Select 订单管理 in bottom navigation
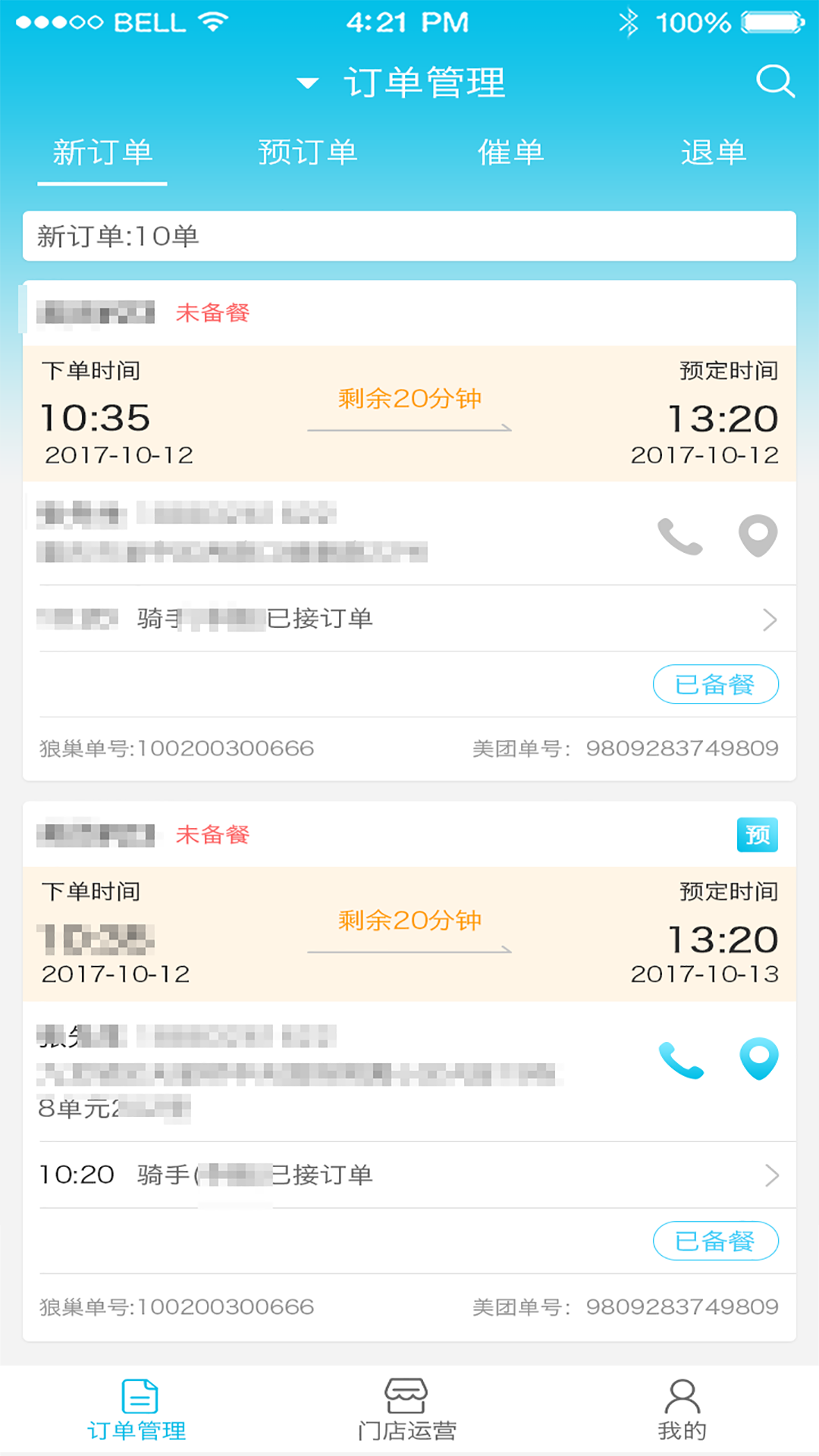Screen dimensions: 819x1456 point(137,1410)
